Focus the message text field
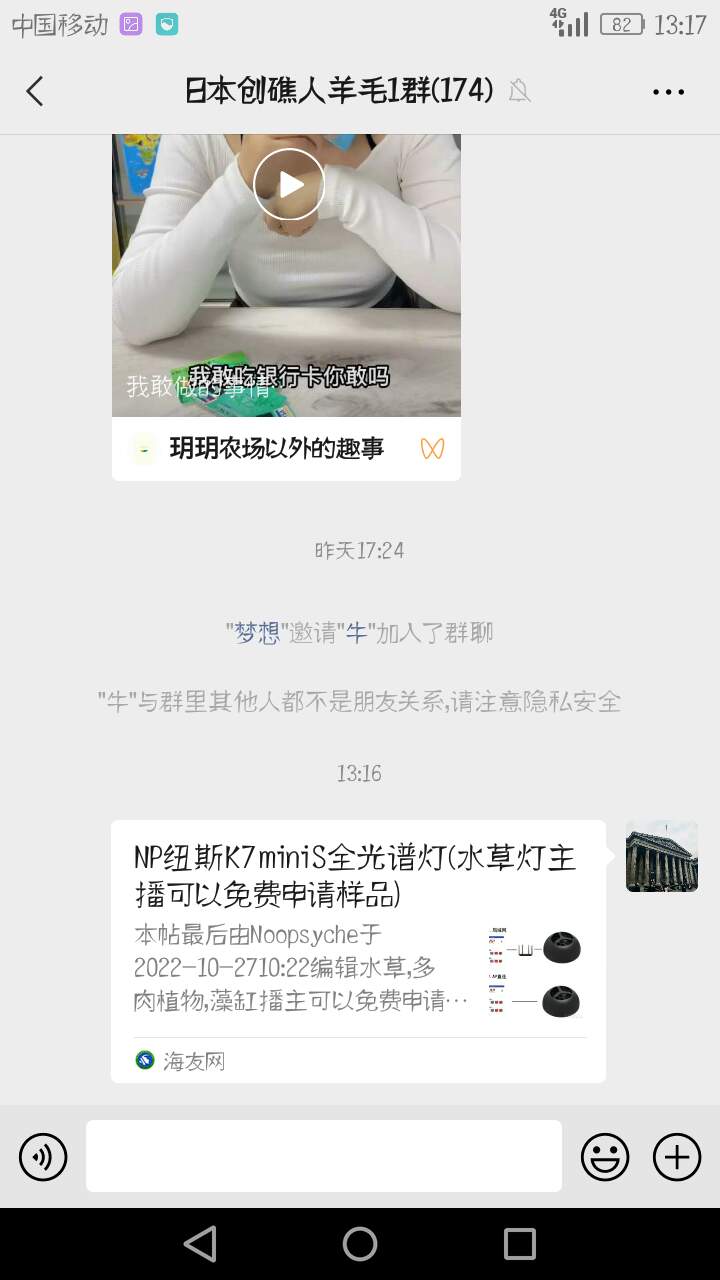Image resolution: width=720 pixels, height=1280 pixels. pyautogui.click(x=324, y=1156)
